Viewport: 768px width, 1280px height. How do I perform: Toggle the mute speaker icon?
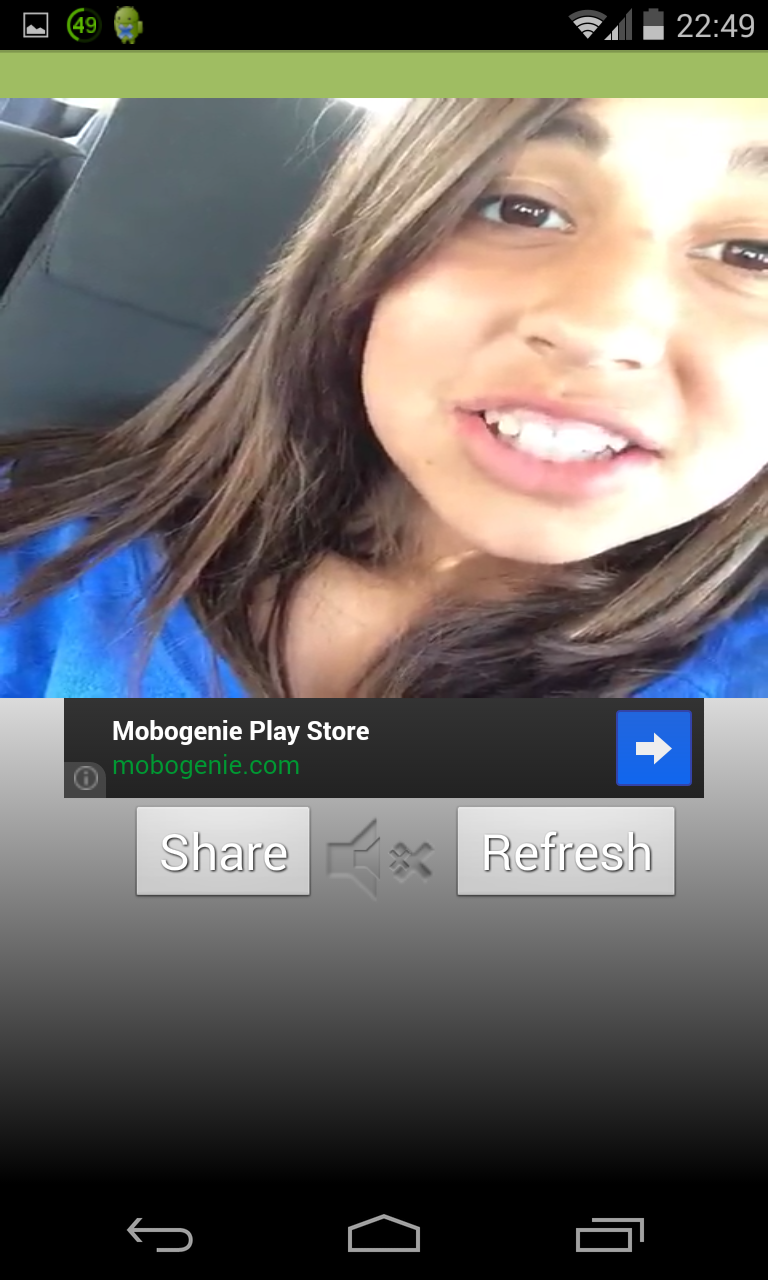(380, 858)
